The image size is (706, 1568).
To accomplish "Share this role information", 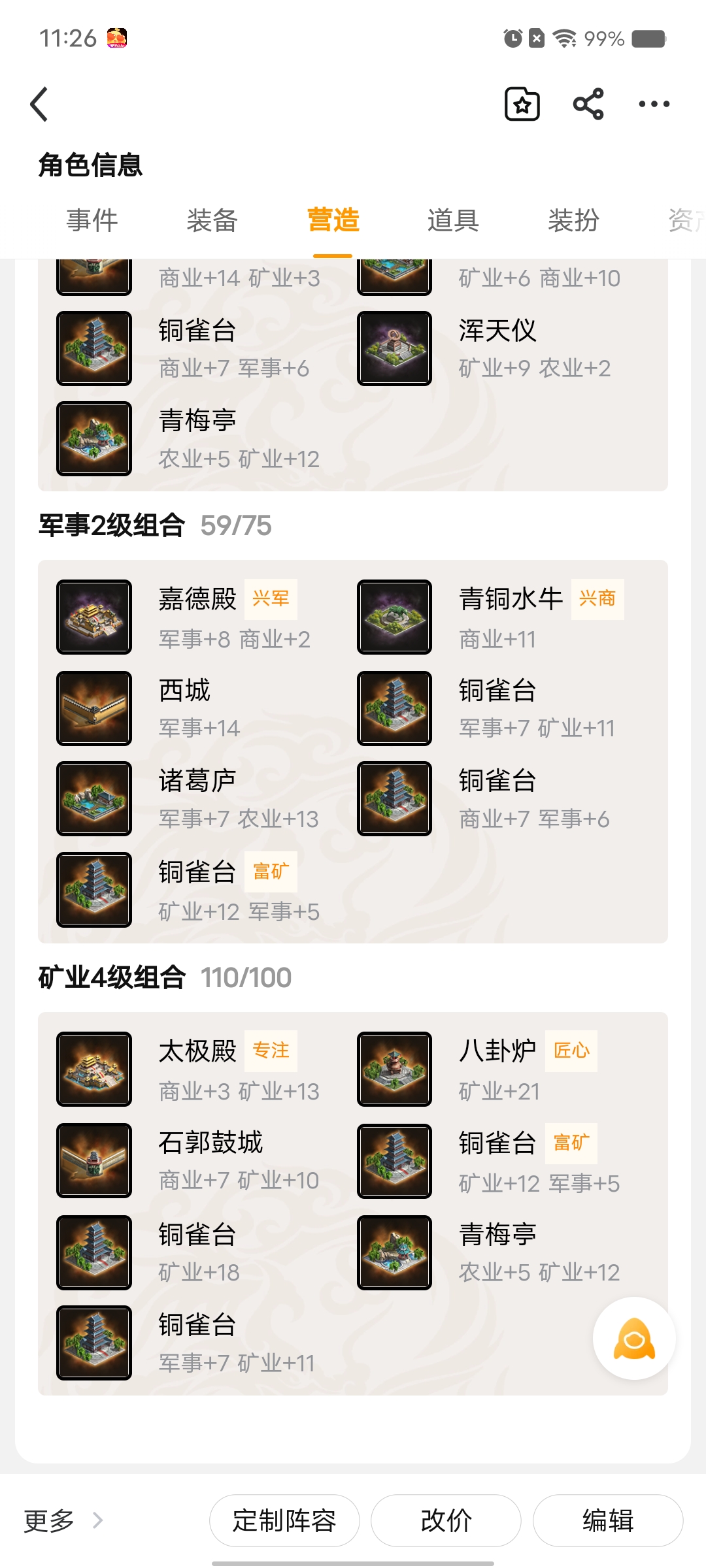I will click(588, 105).
